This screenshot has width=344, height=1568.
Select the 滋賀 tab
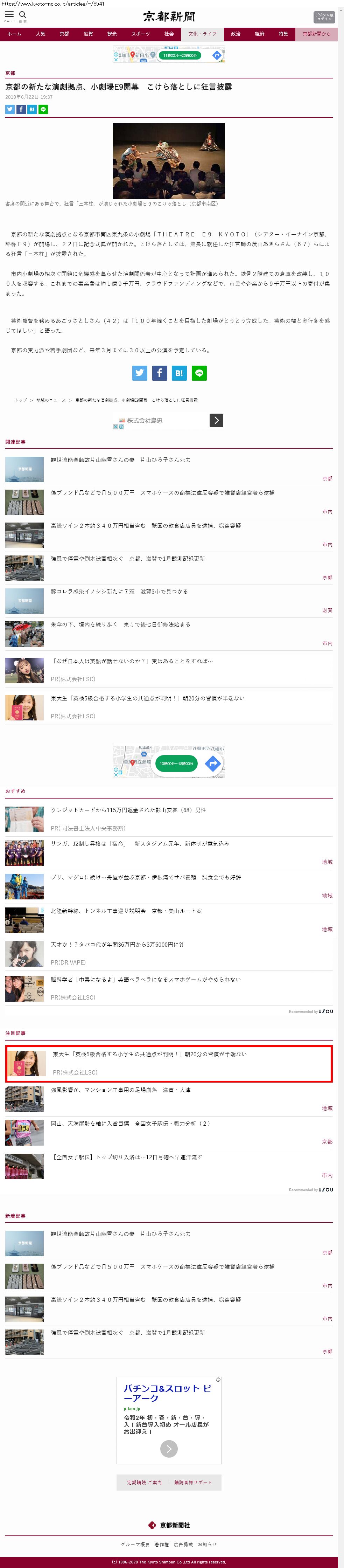click(88, 34)
